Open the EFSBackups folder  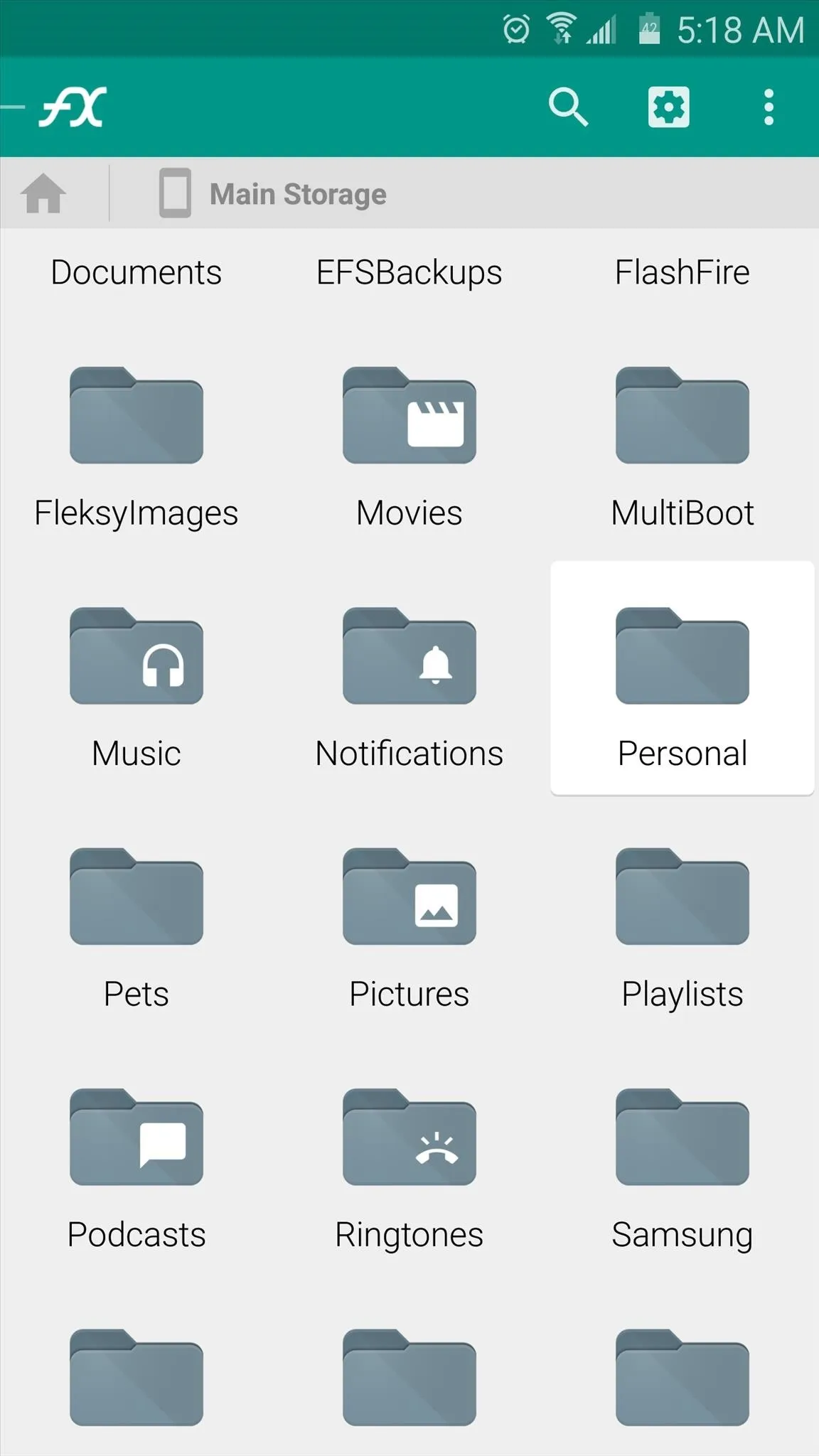tap(409, 272)
